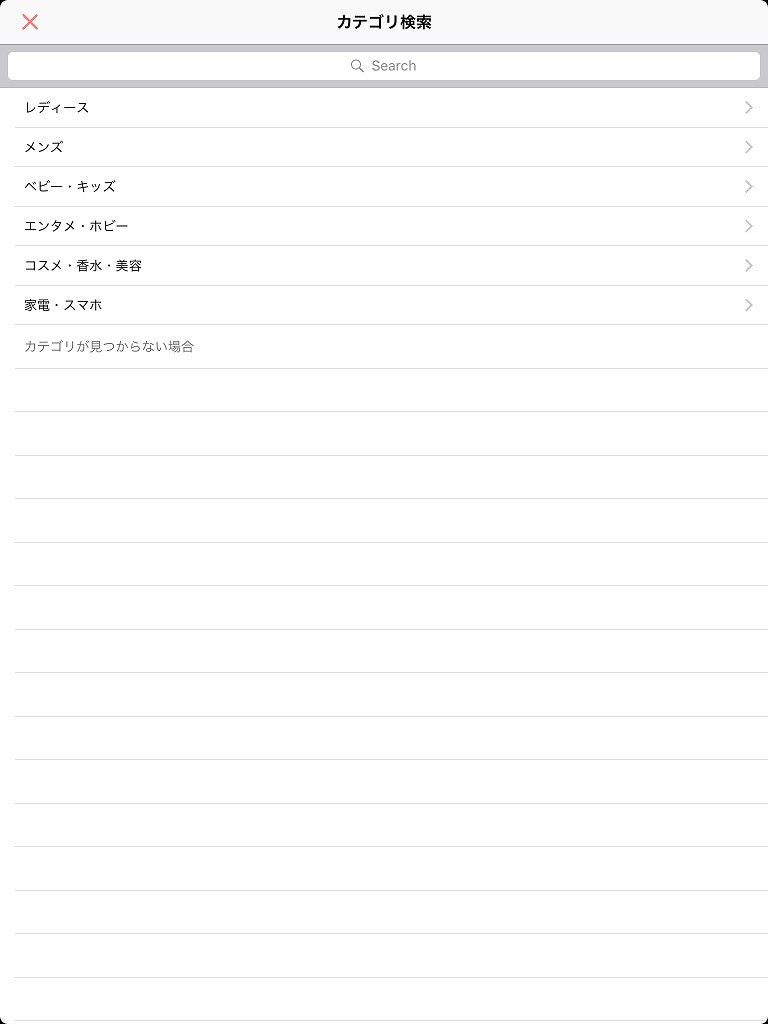Close the カテゴリ検索 screen
Viewport: 768px width, 1024px height.
pyautogui.click(x=30, y=22)
